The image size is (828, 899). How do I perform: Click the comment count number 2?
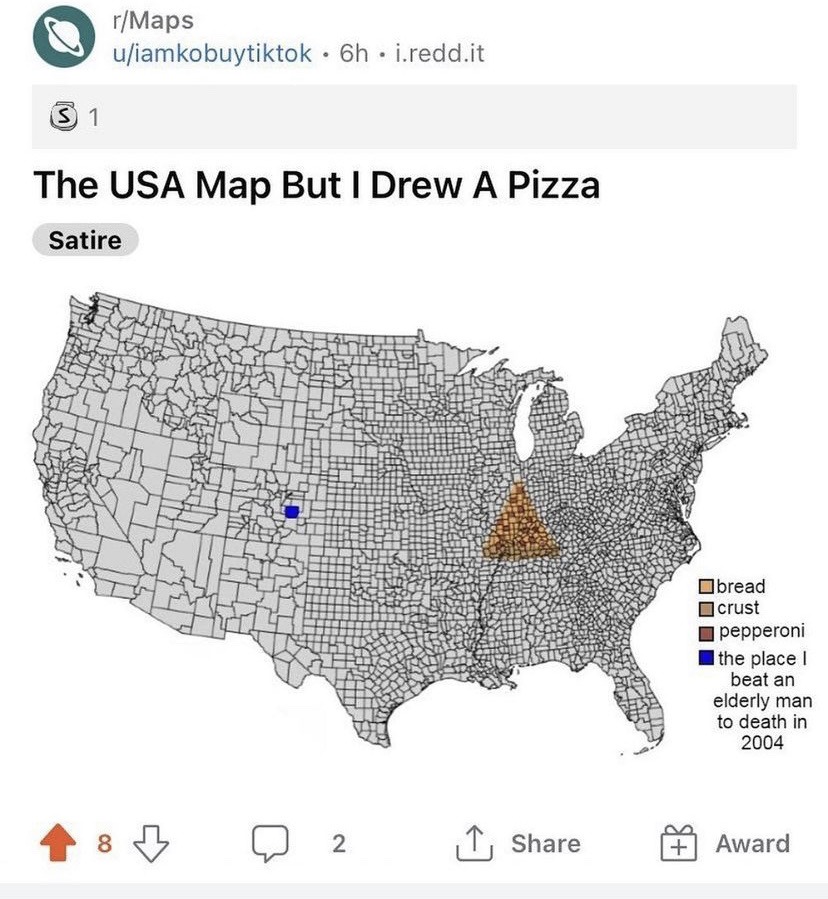[x=338, y=843]
